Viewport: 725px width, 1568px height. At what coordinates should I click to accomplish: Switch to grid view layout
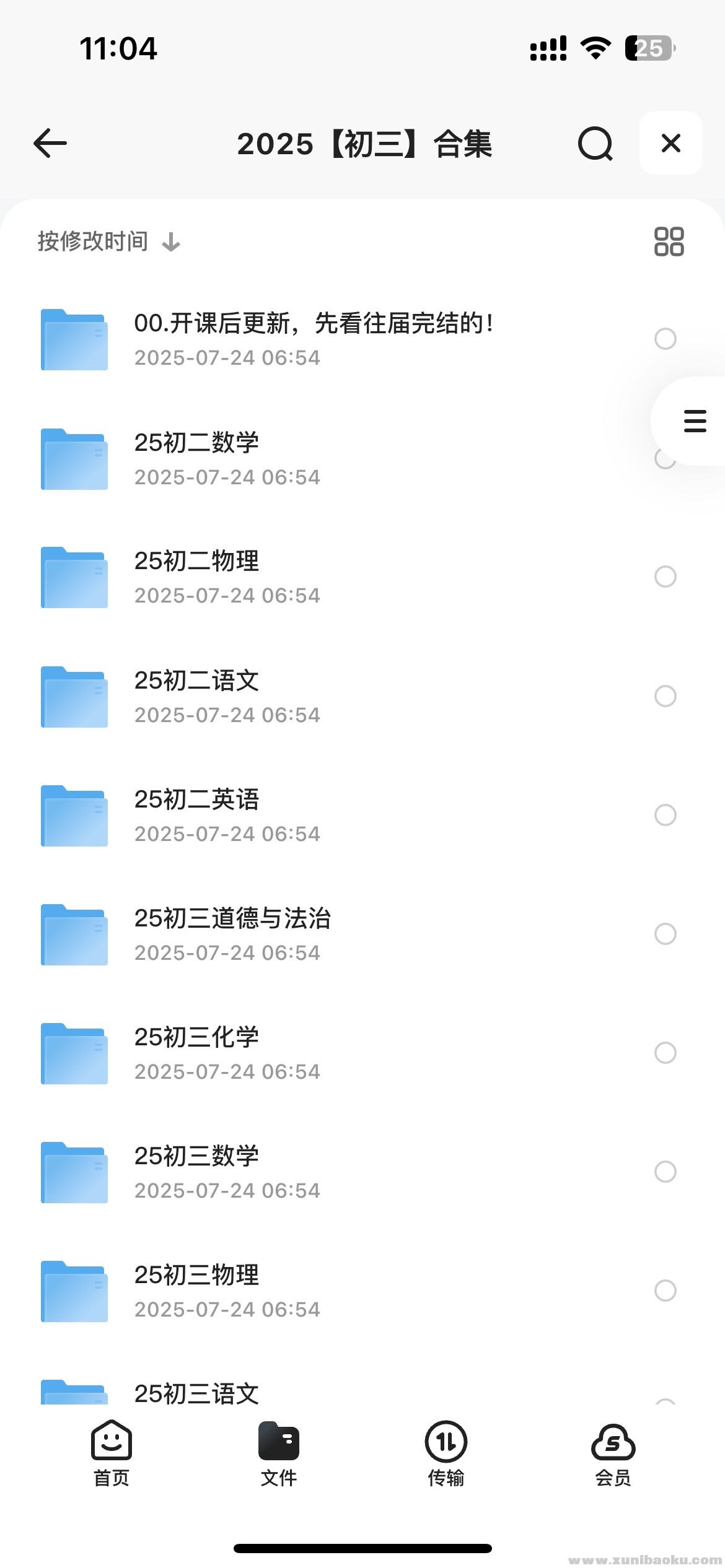pos(669,241)
